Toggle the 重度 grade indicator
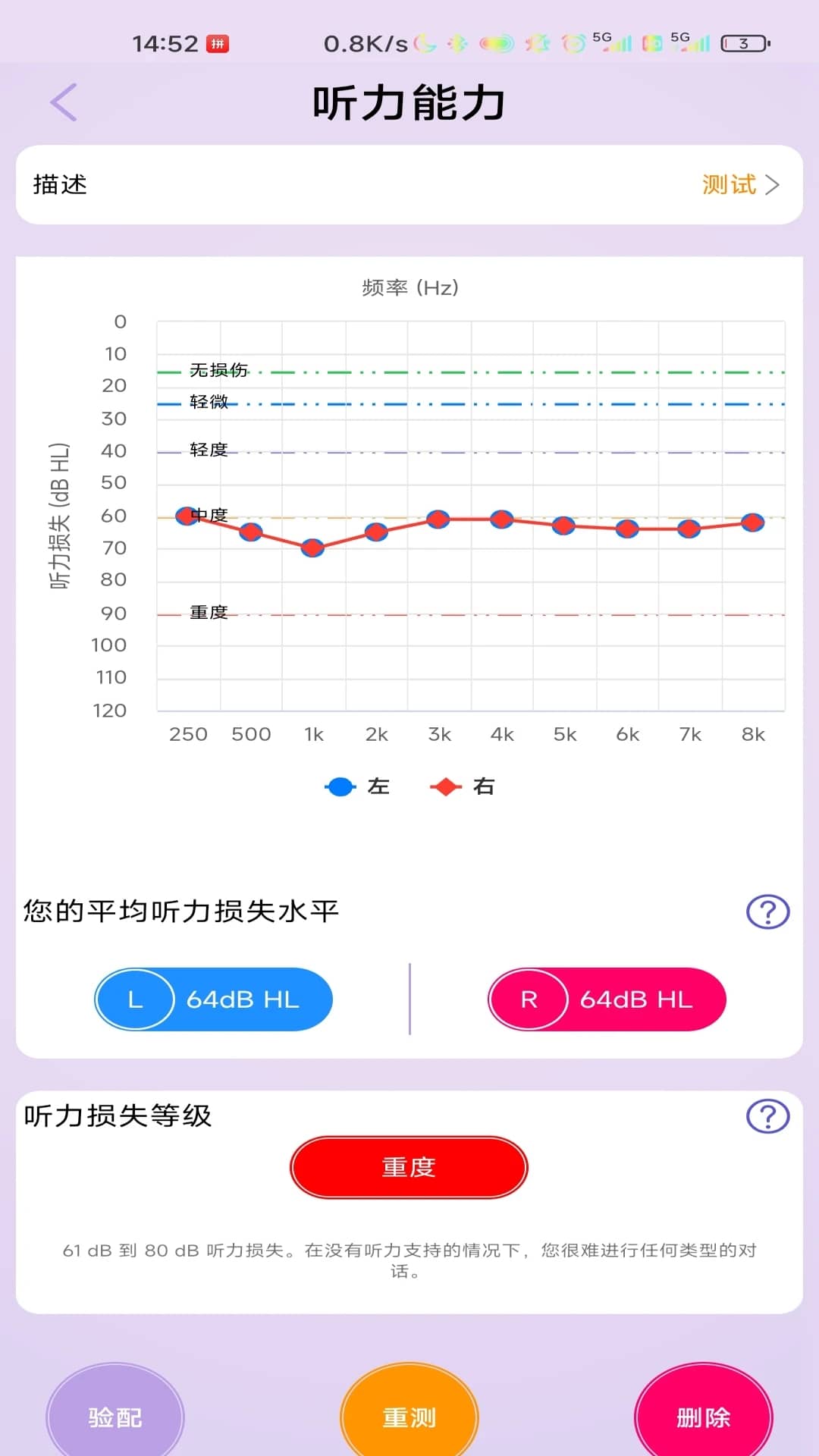Viewport: 819px width, 1456px height. [408, 1166]
